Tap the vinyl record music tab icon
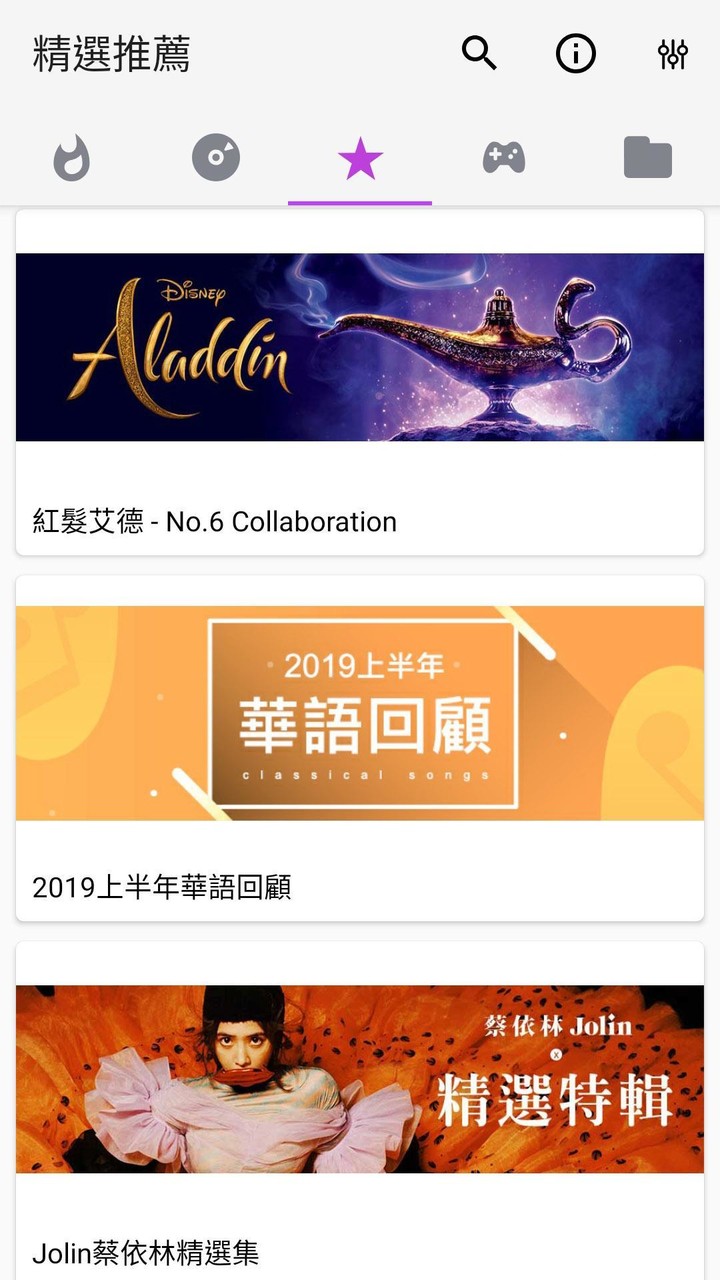Image resolution: width=720 pixels, height=1280 pixels. (x=216, y=157)
